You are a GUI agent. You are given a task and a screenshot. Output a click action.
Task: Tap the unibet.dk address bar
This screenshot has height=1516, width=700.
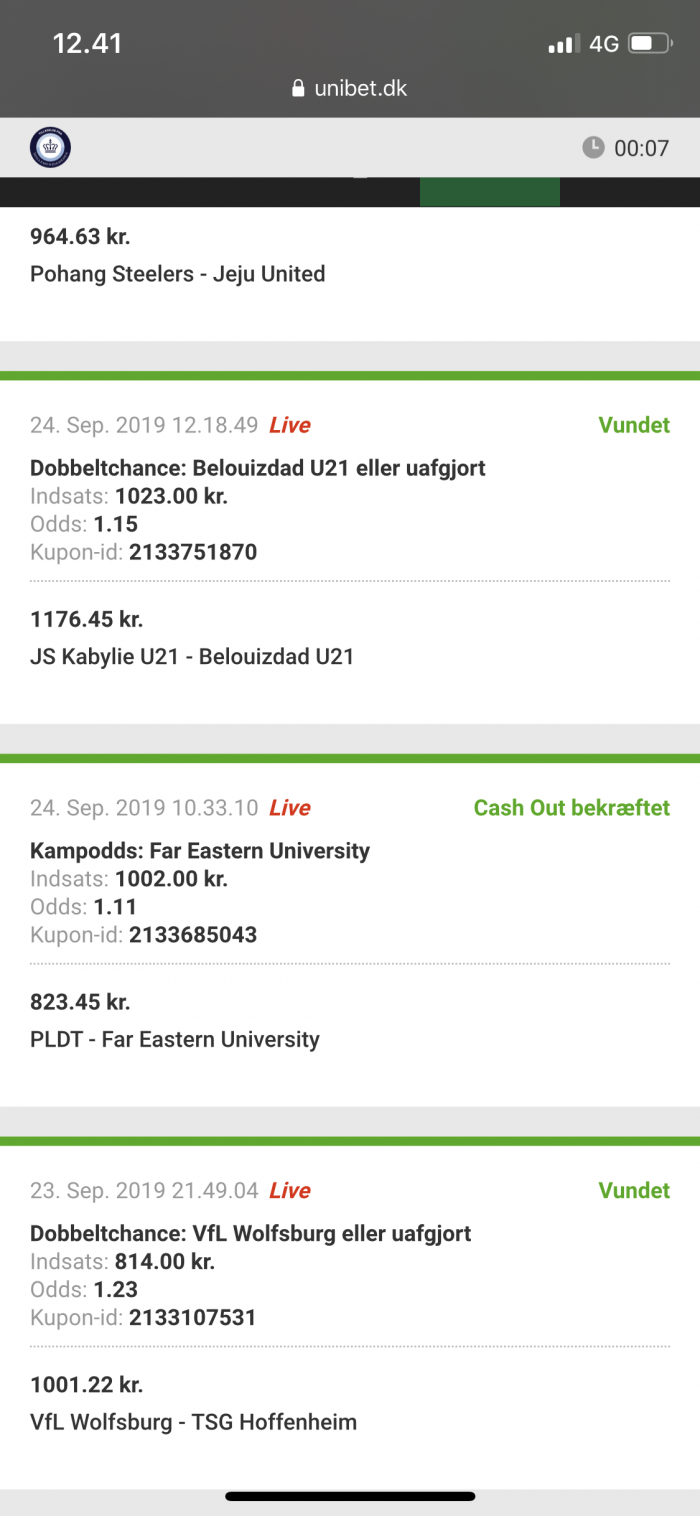click(350, 88)
